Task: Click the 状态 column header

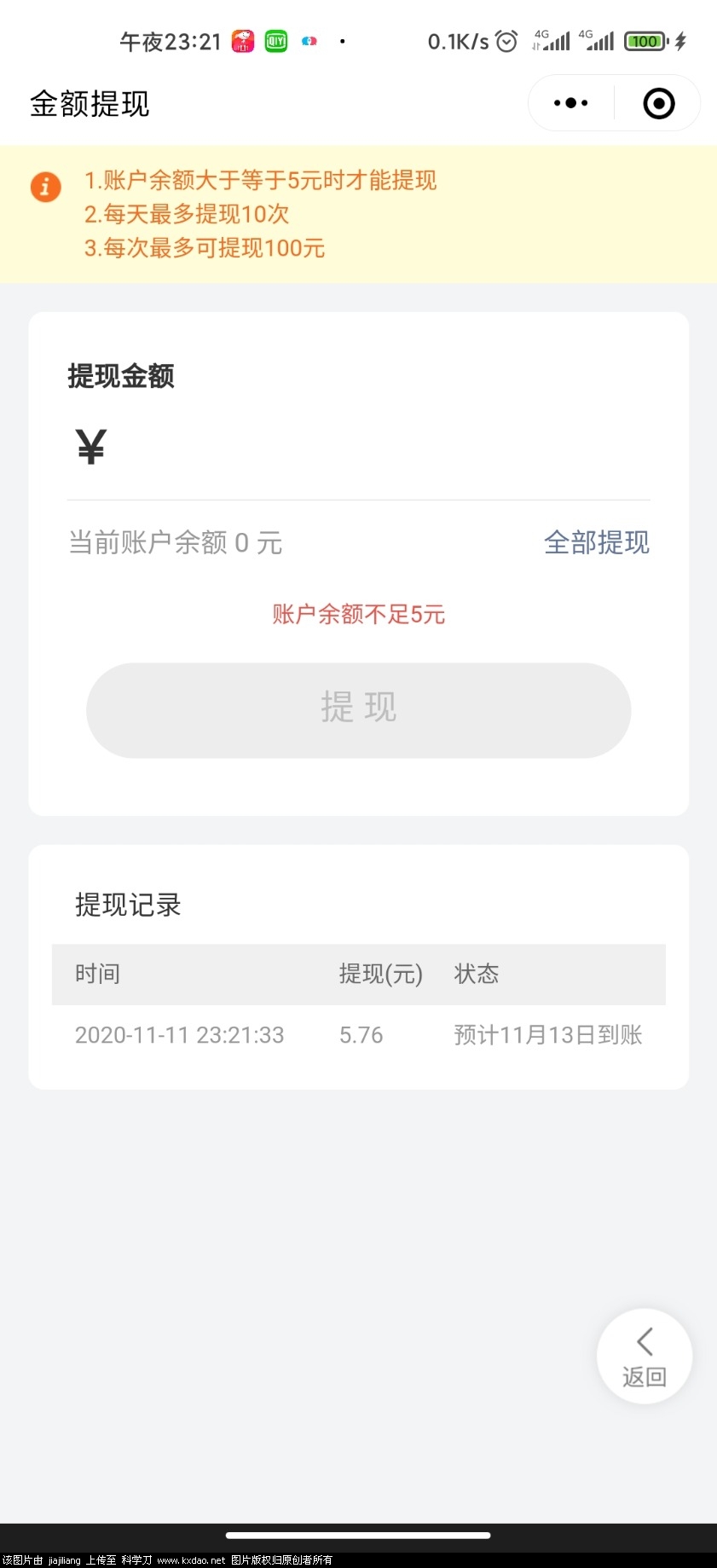Action: 476,975
